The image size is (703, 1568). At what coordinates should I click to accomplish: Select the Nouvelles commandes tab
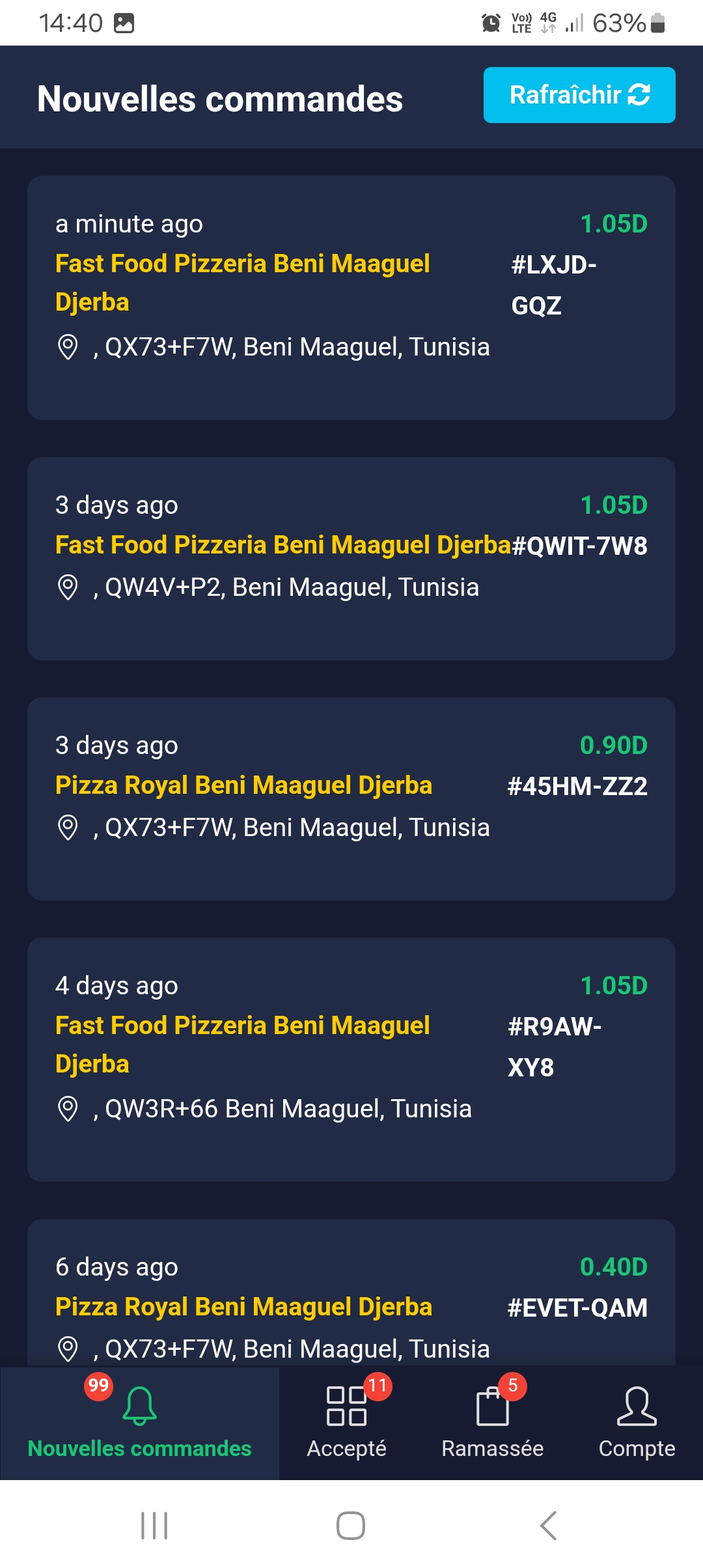(x=140, y=1423)
